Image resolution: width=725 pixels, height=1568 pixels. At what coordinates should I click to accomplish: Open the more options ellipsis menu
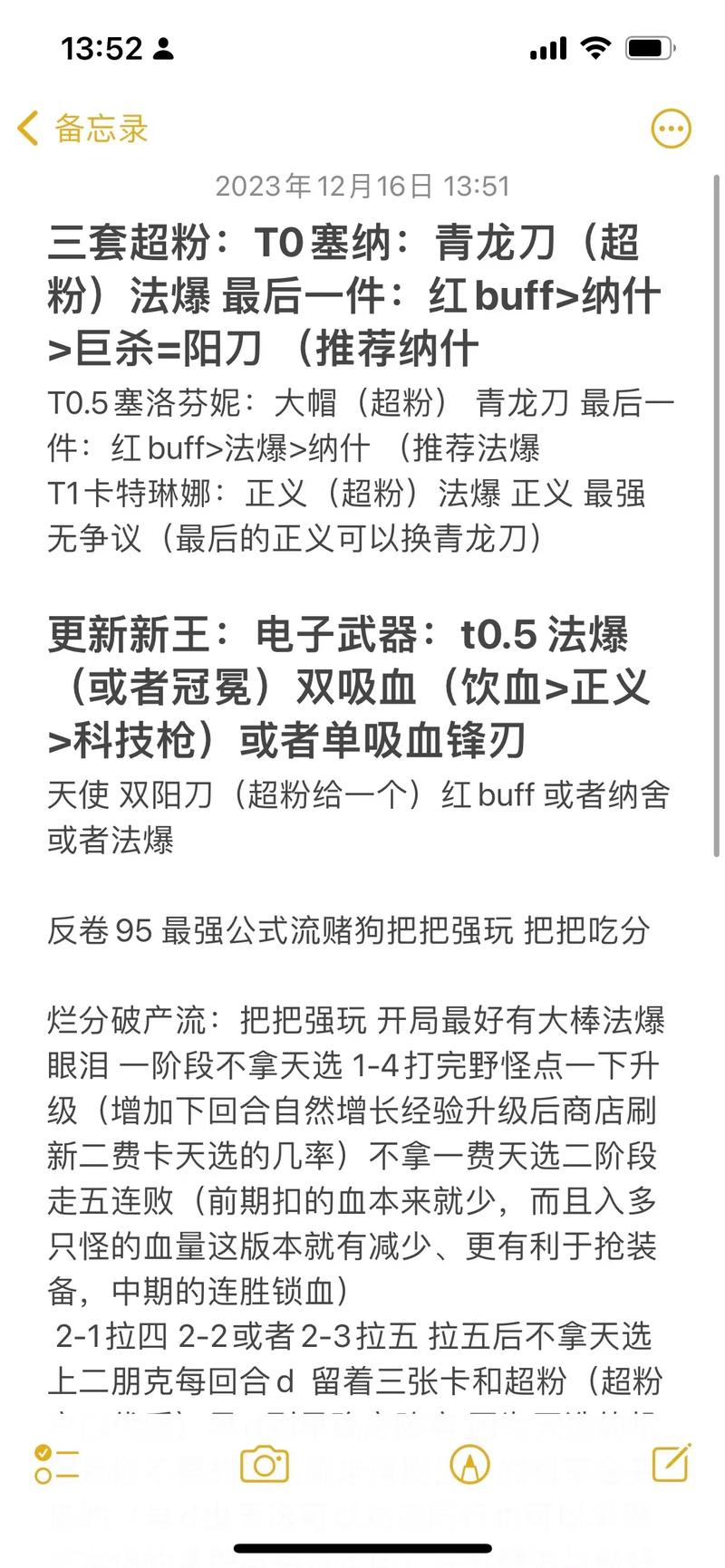click(x=671, y=129)
